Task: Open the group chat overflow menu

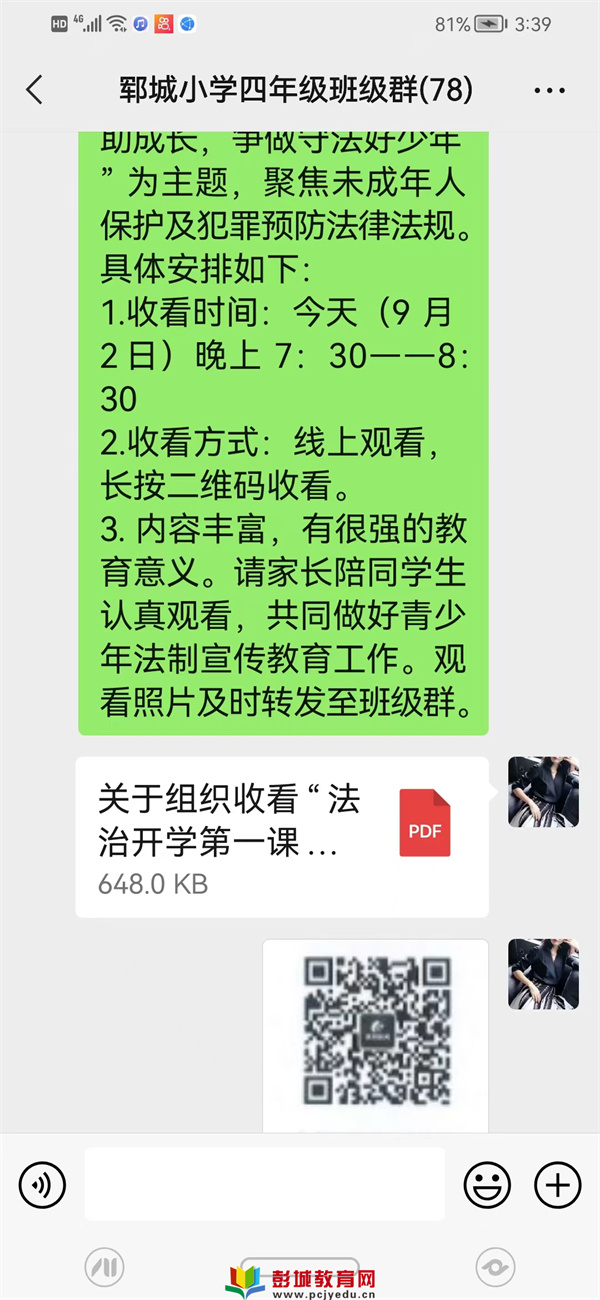Action: coord(549,91)
